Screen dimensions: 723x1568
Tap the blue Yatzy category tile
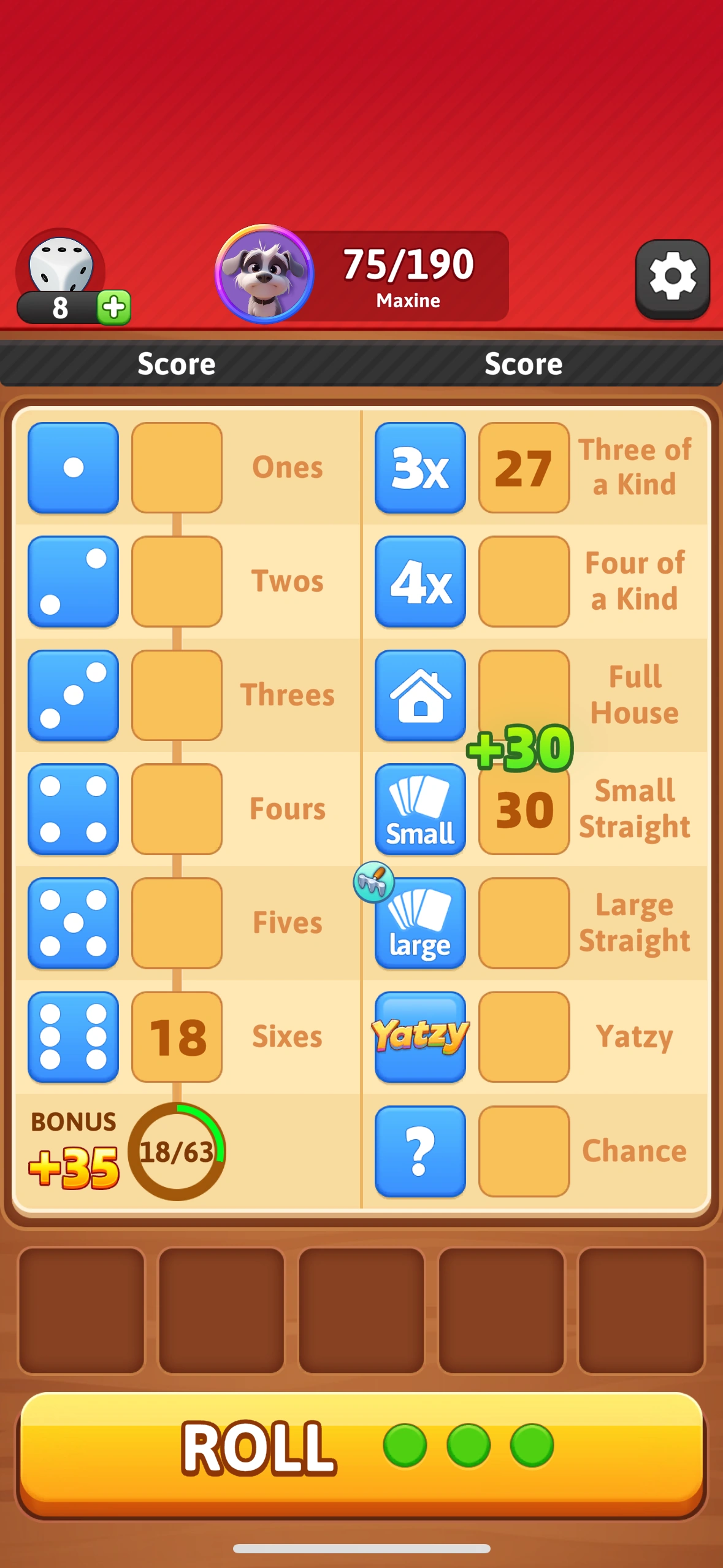click(420, 1037)
